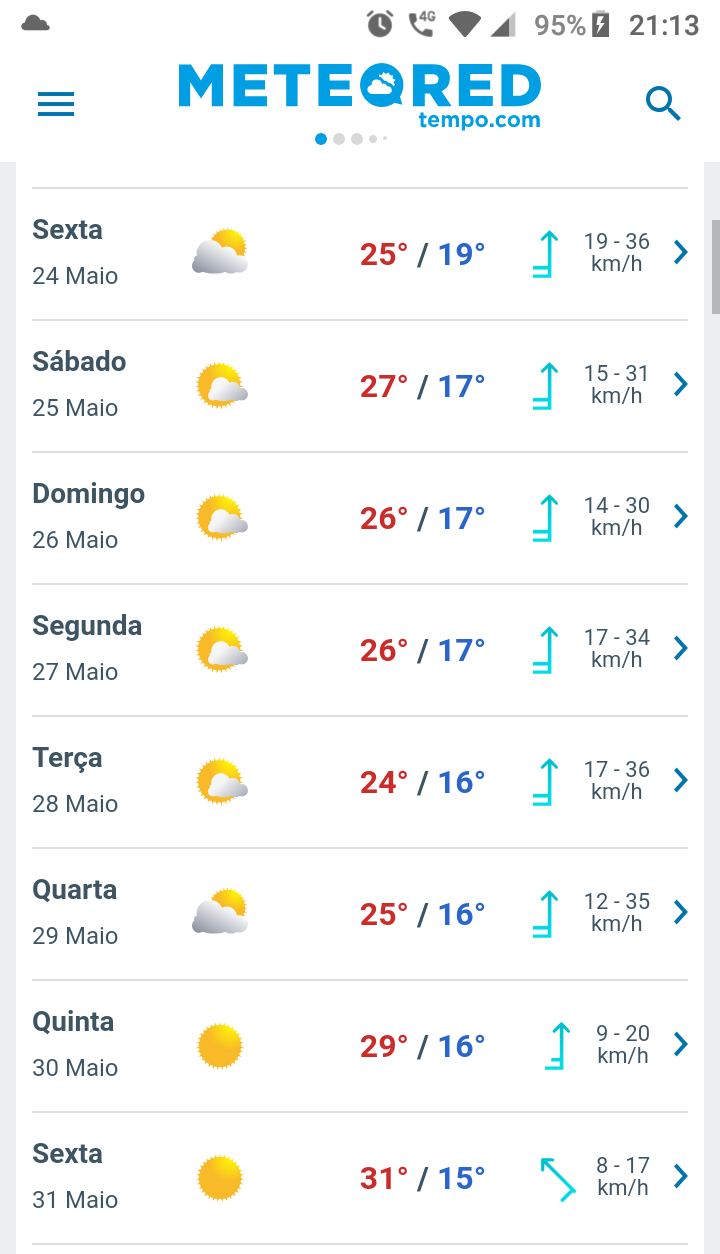Select the Segunda 27 Maio row
Screen dimensions: 720x1254
[360, 650]
